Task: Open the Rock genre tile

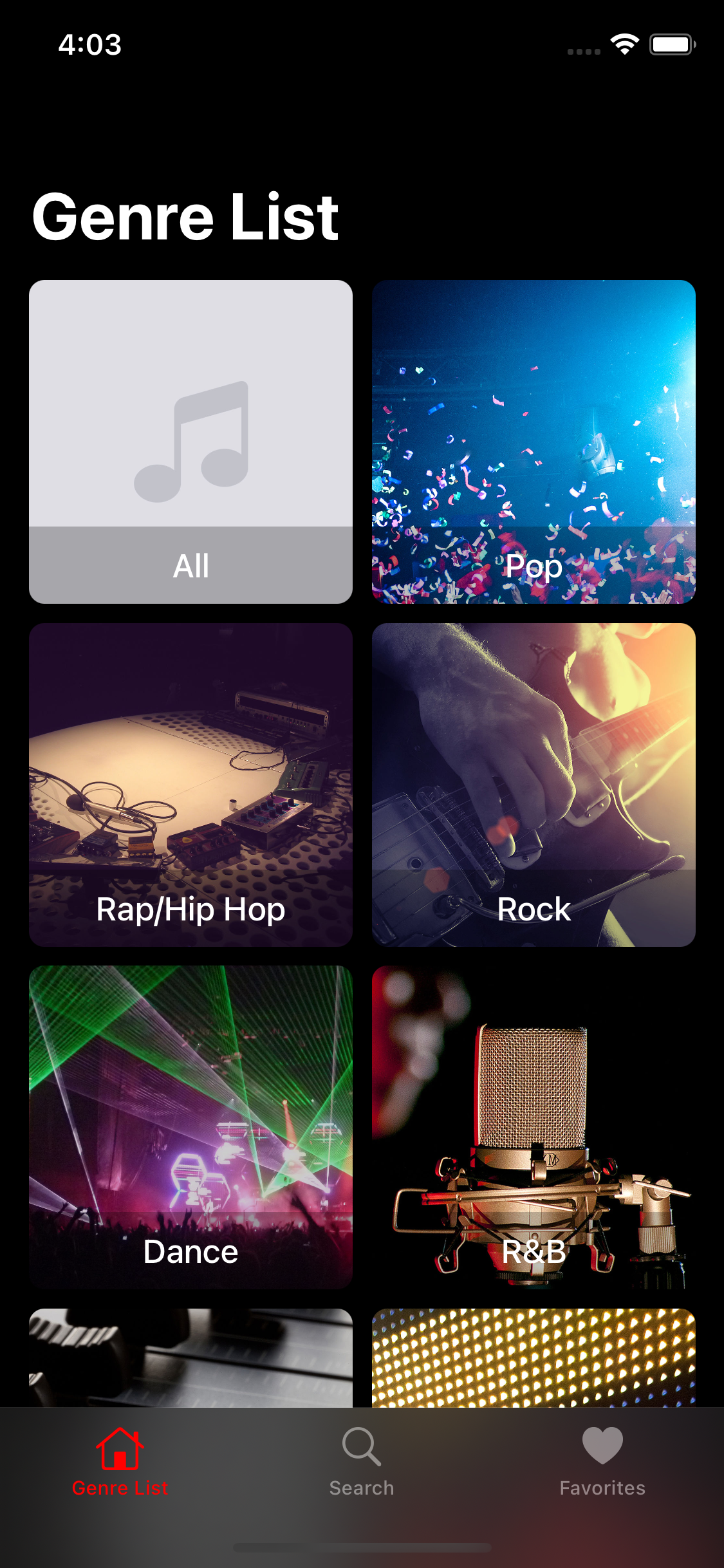Action: pyautogui.click(x=534, y=785)
